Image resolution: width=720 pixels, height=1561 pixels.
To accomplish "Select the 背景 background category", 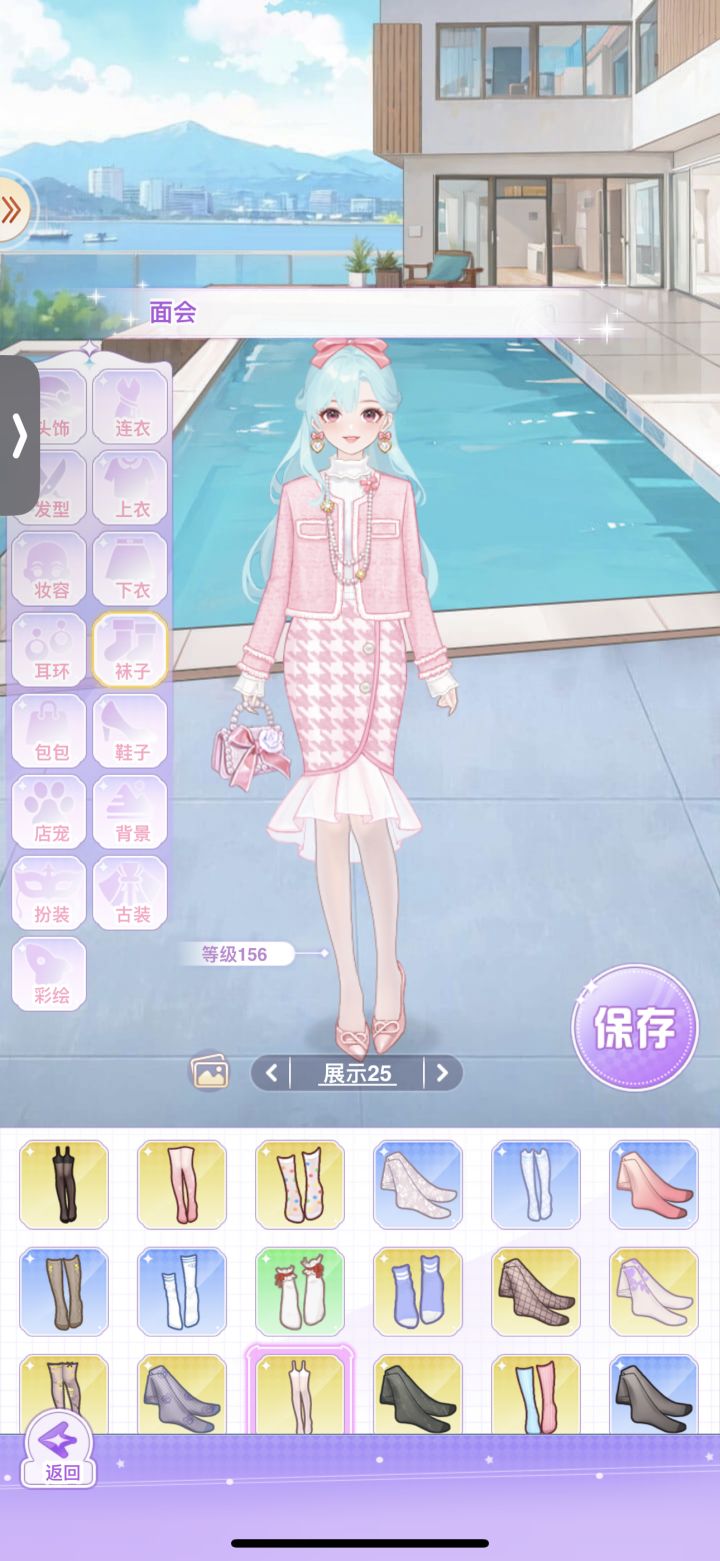I will pos(129,812).
